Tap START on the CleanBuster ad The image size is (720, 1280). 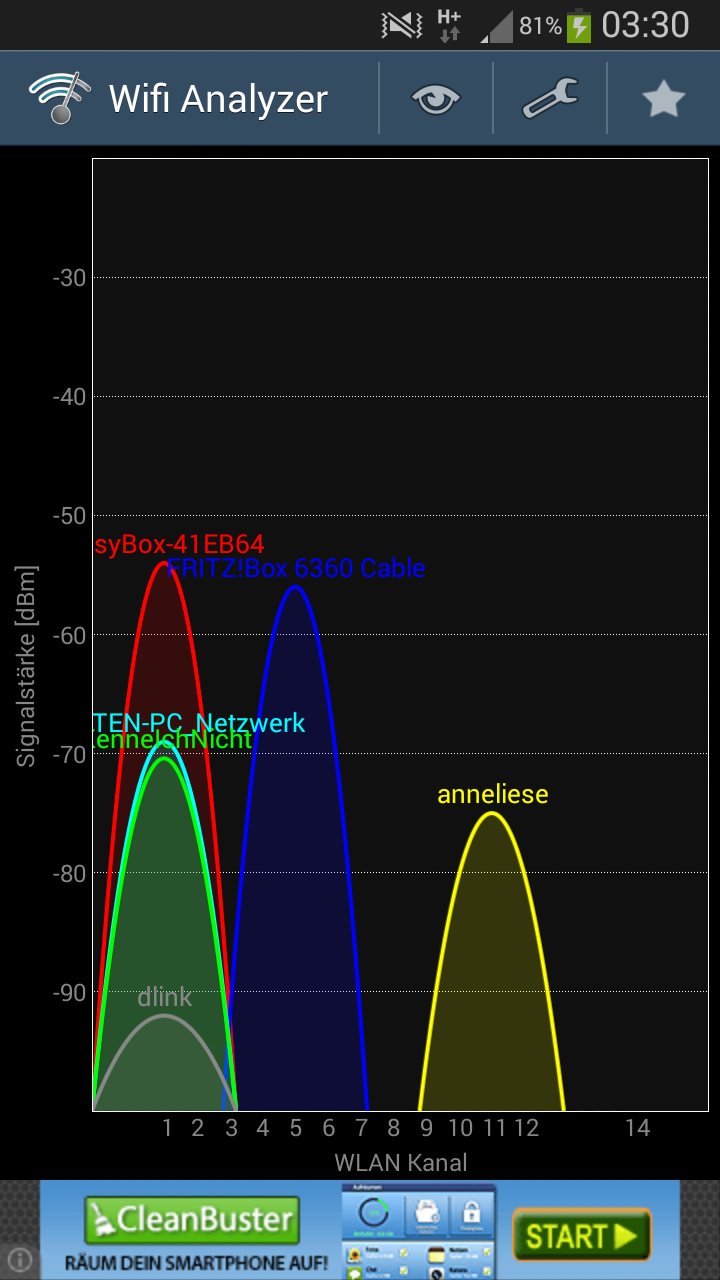pos(581,1236)
